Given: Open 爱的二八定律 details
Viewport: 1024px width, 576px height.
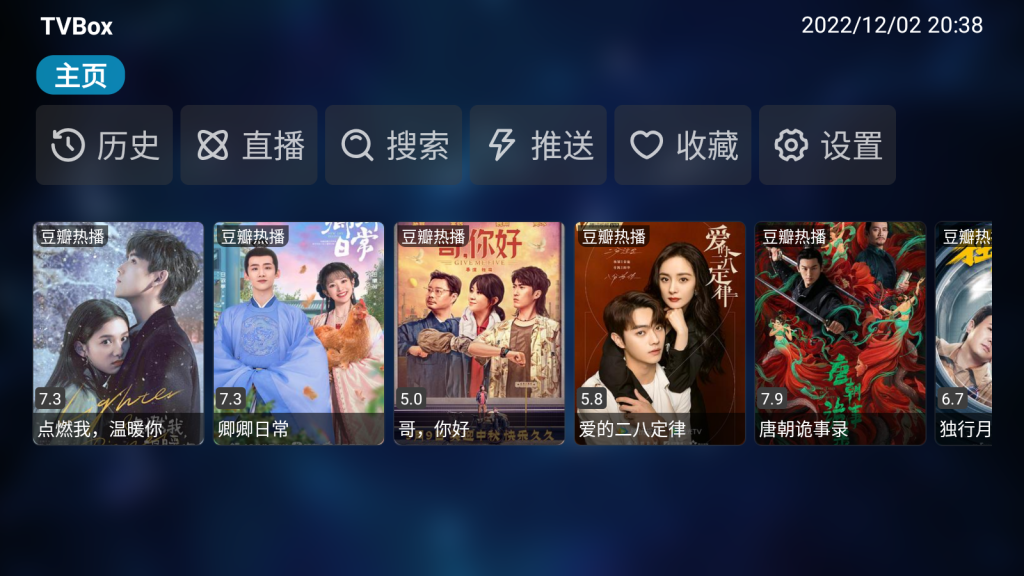Looking at the screenshot, I should click(660, 333).
